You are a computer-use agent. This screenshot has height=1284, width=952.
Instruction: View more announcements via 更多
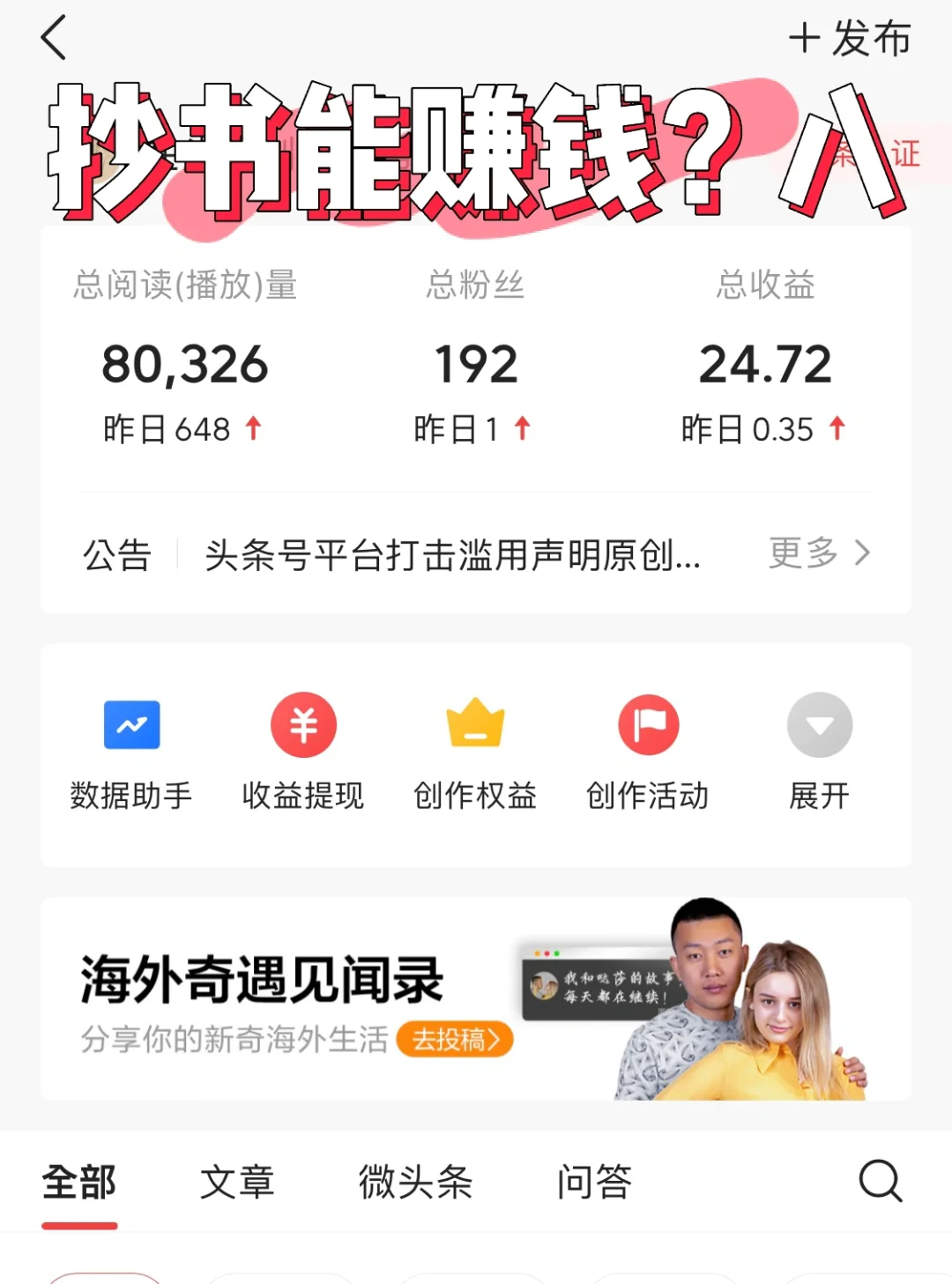[819, 553]
